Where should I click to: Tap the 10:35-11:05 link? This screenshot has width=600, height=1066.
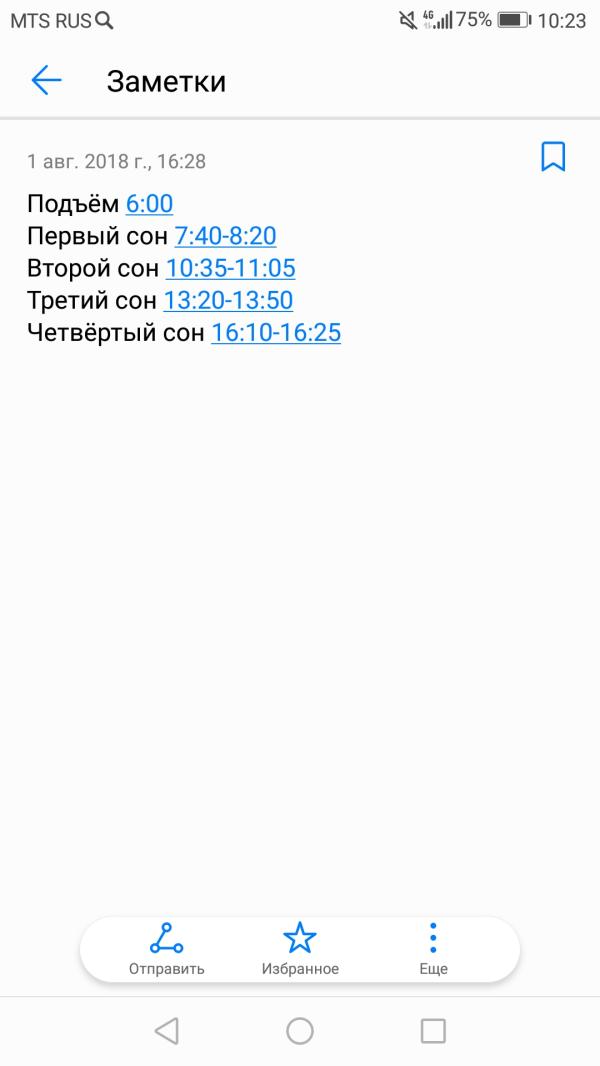point(230,268)
